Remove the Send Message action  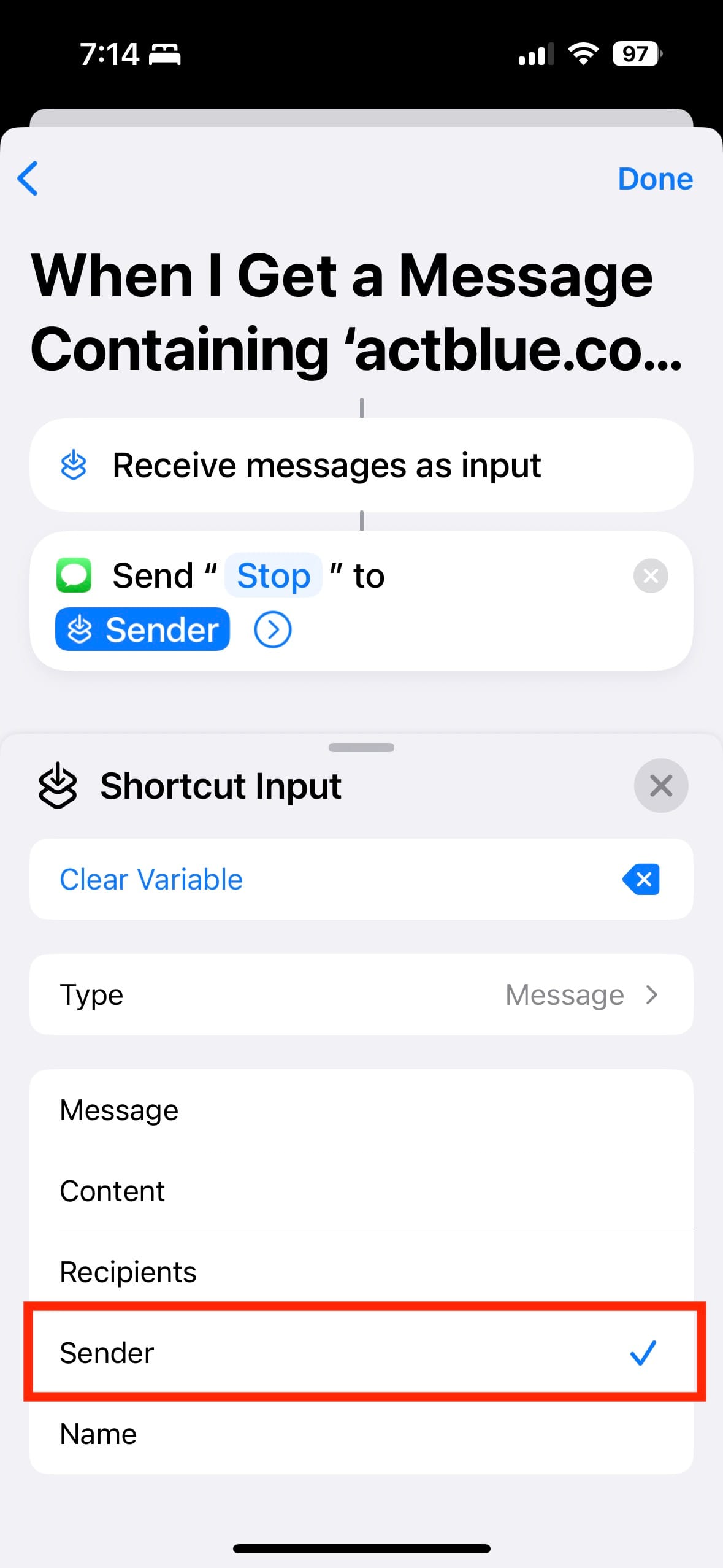tap(650, 575)
